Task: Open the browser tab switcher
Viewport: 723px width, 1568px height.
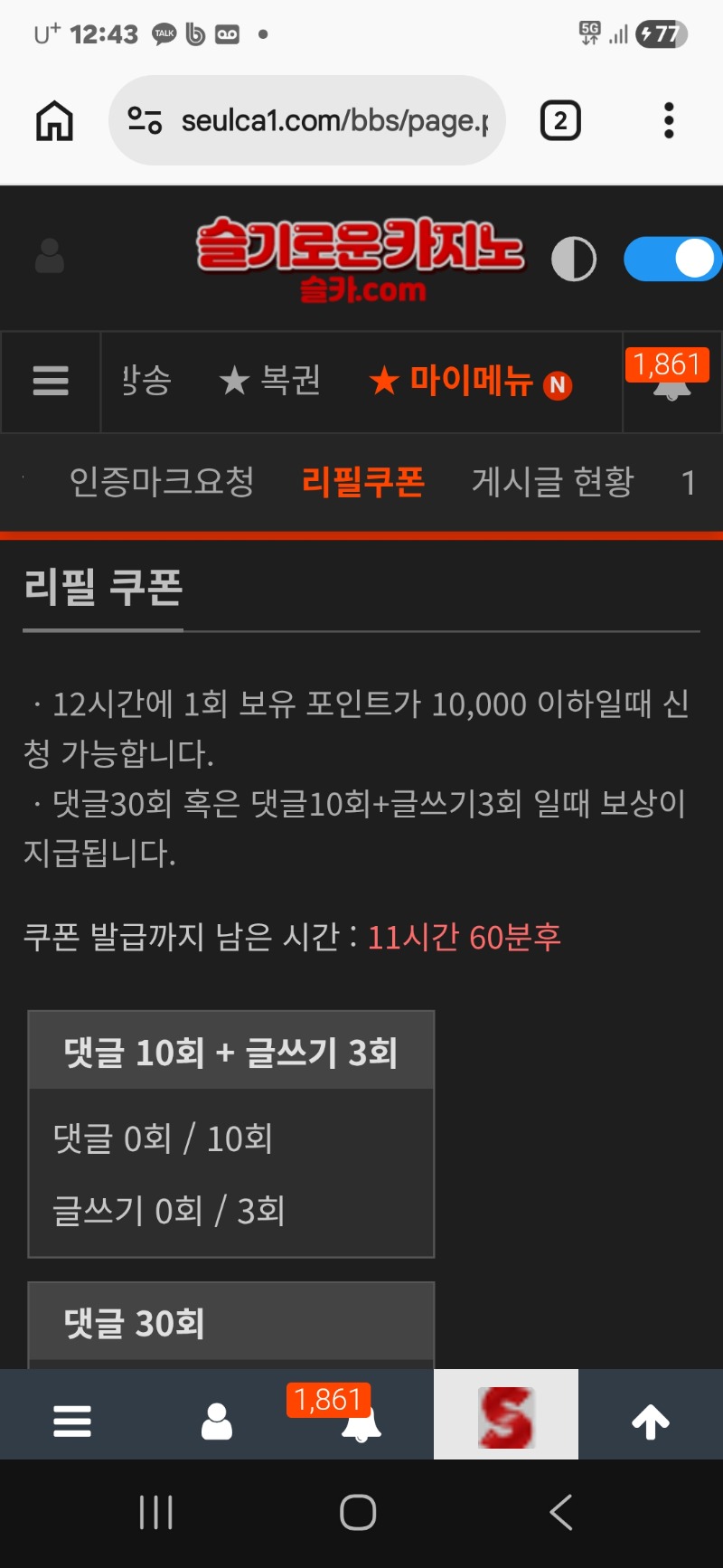Action: [x=559, y=120]
